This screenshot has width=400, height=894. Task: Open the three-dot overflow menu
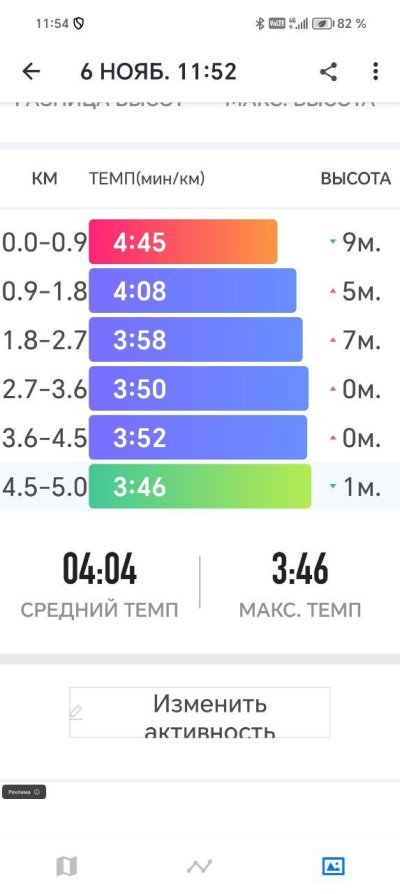point(375,71)
